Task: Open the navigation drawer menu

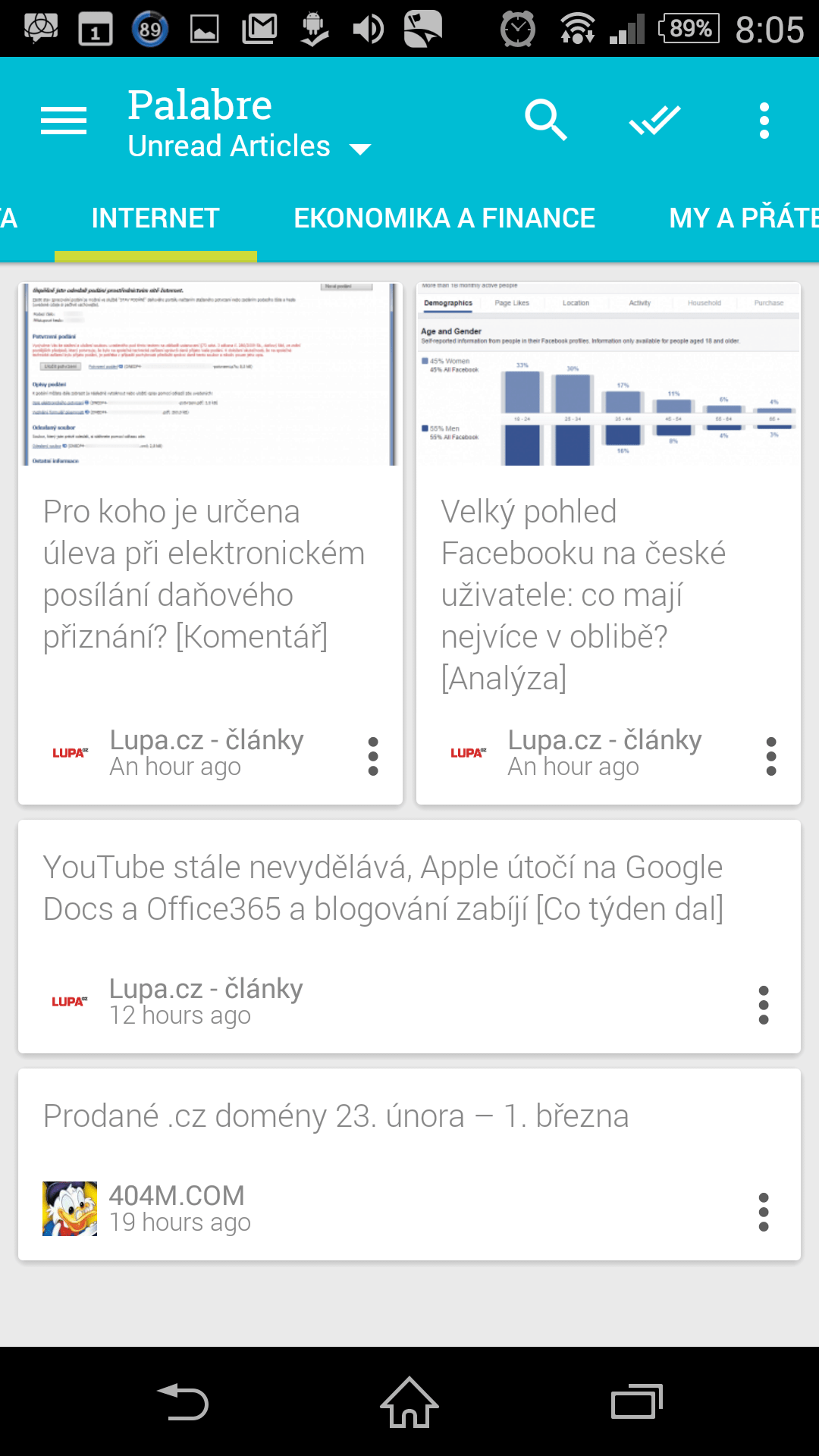Action: coord(64,121)
